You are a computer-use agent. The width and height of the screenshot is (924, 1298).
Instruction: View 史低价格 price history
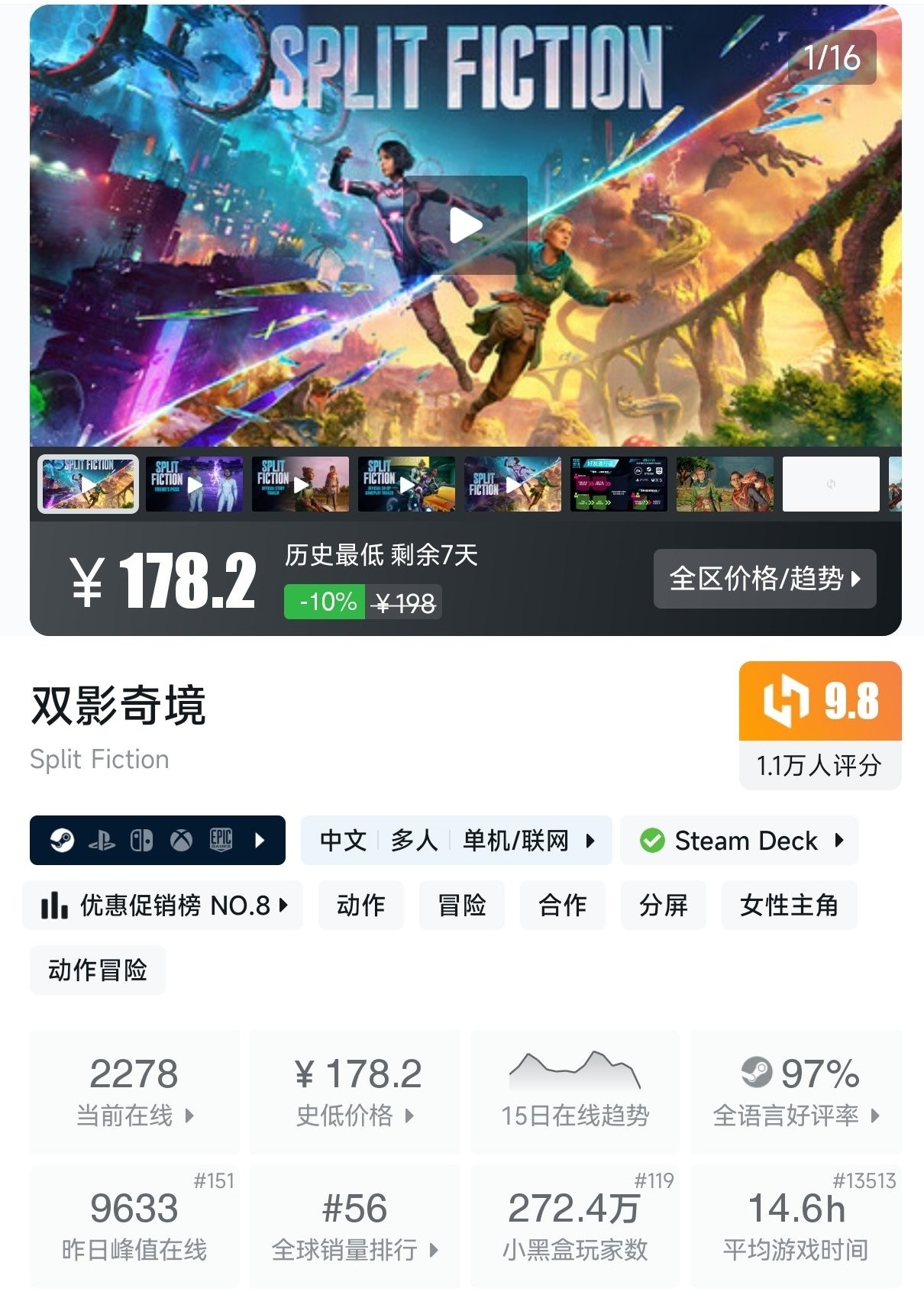tap(355, 1092)
